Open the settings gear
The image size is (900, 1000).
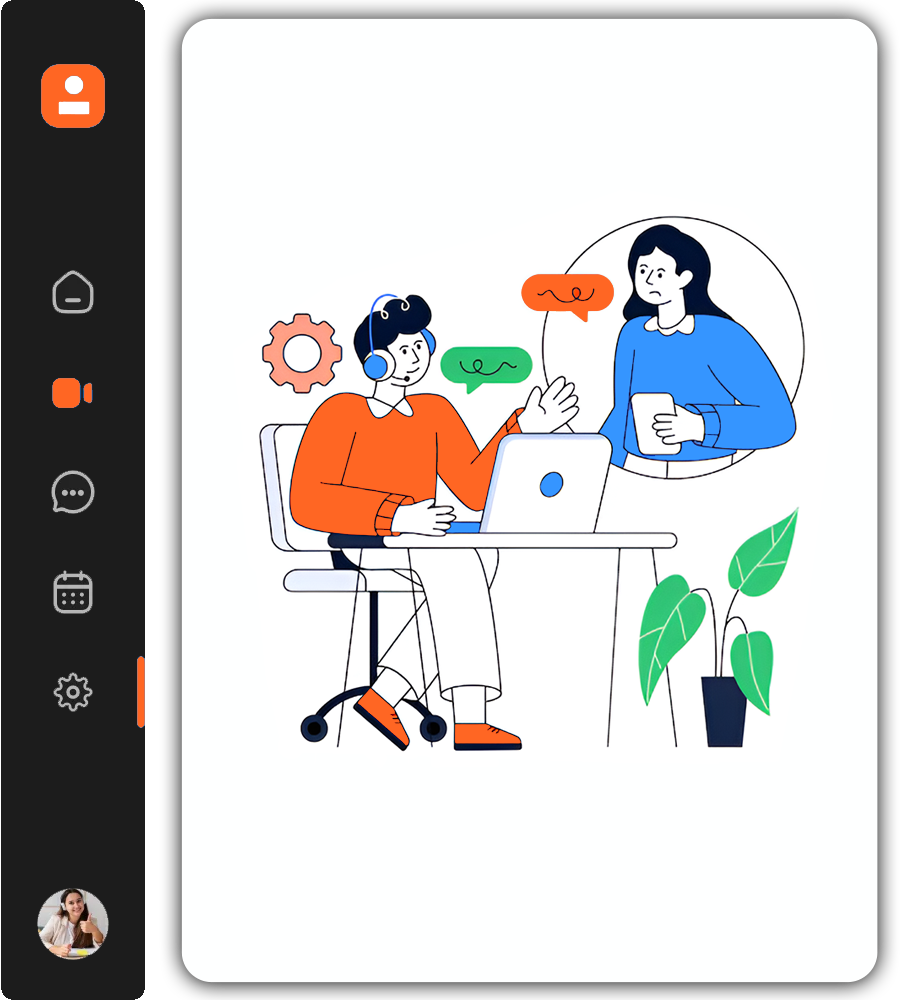pos(73,692)
